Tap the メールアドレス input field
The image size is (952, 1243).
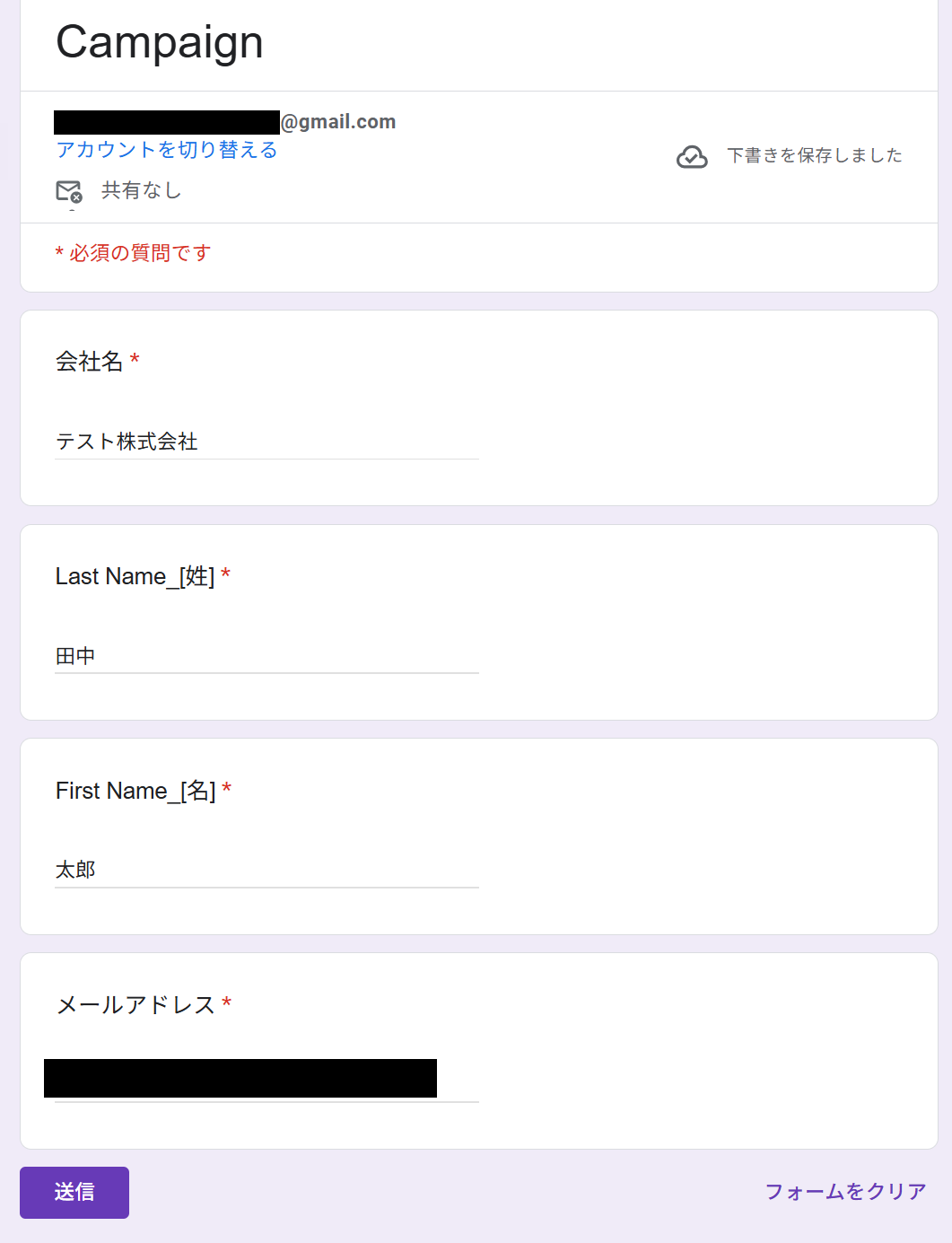(266, 1080)
